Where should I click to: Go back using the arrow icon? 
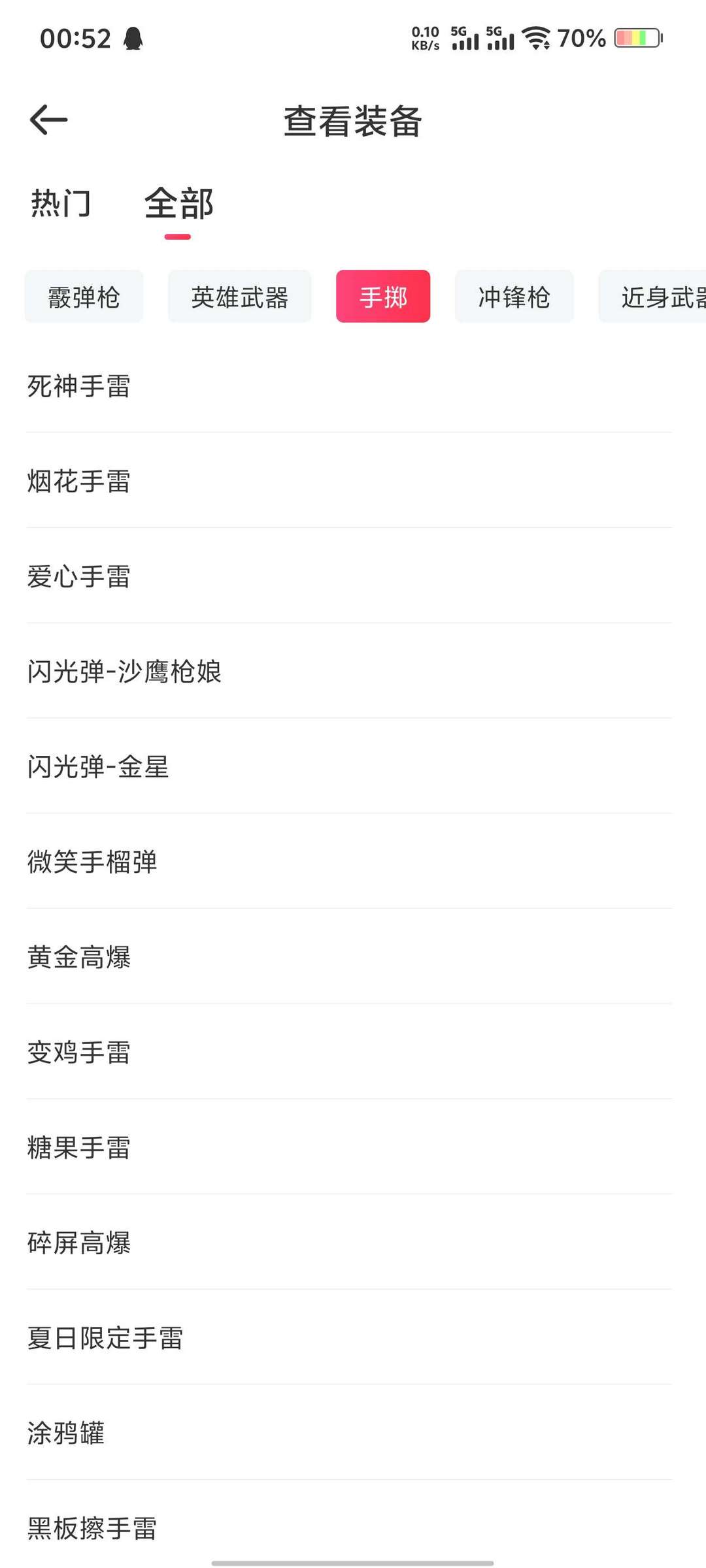[48, 120]
